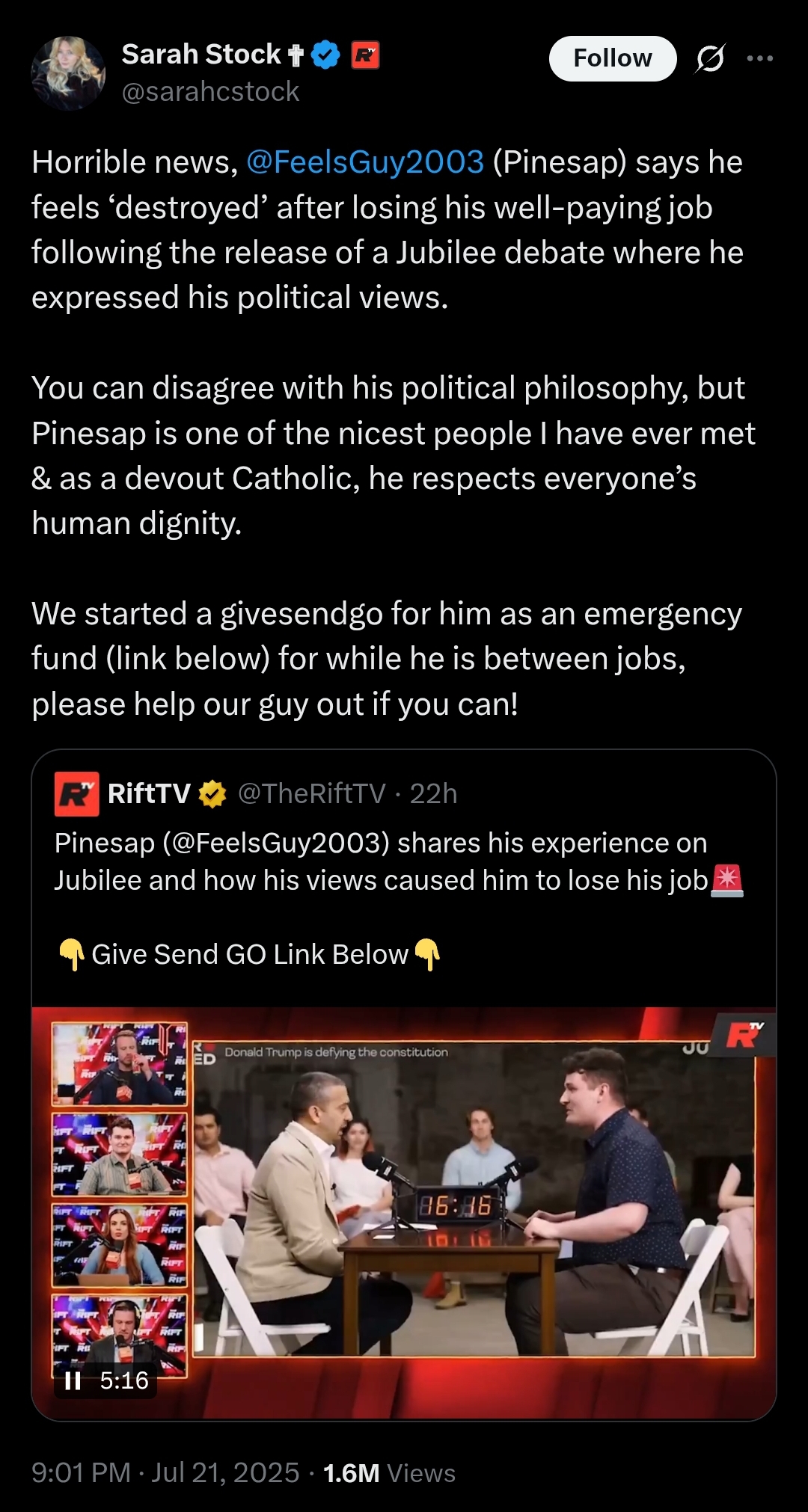The width and height of the screenshot is (808, 1512).
Task: Open the quoted RiftTV post
Action: (x=404, y=897)
